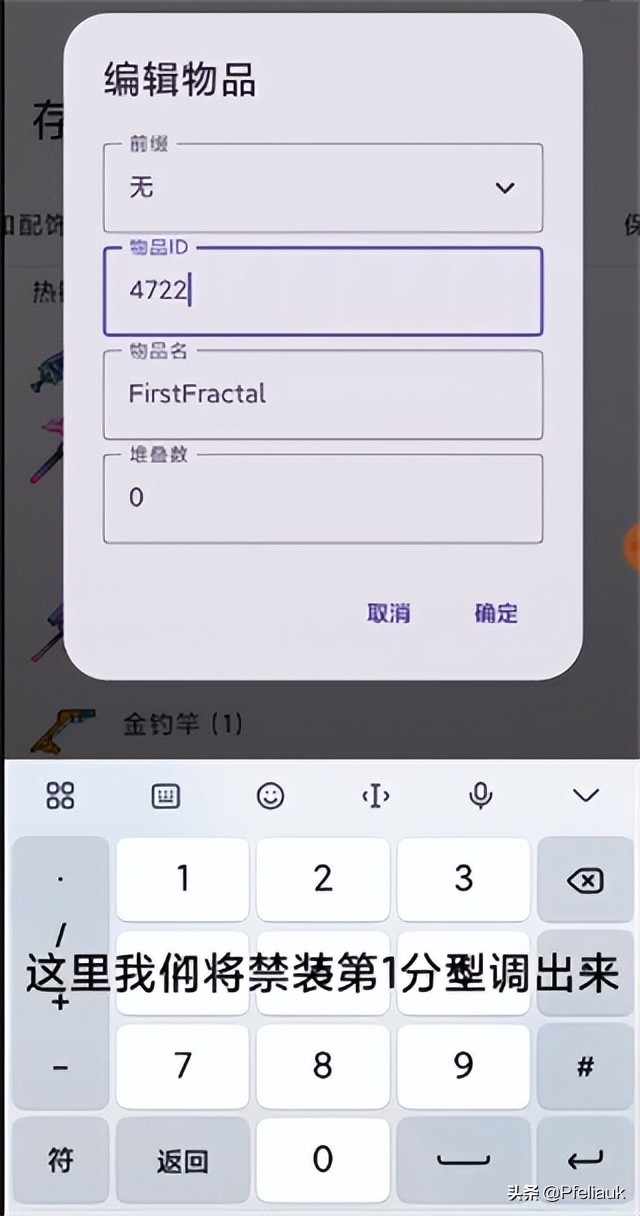This screenshot has width=640, height=1216.
Task: Open the emoji panel
Action: click(270, 795)
